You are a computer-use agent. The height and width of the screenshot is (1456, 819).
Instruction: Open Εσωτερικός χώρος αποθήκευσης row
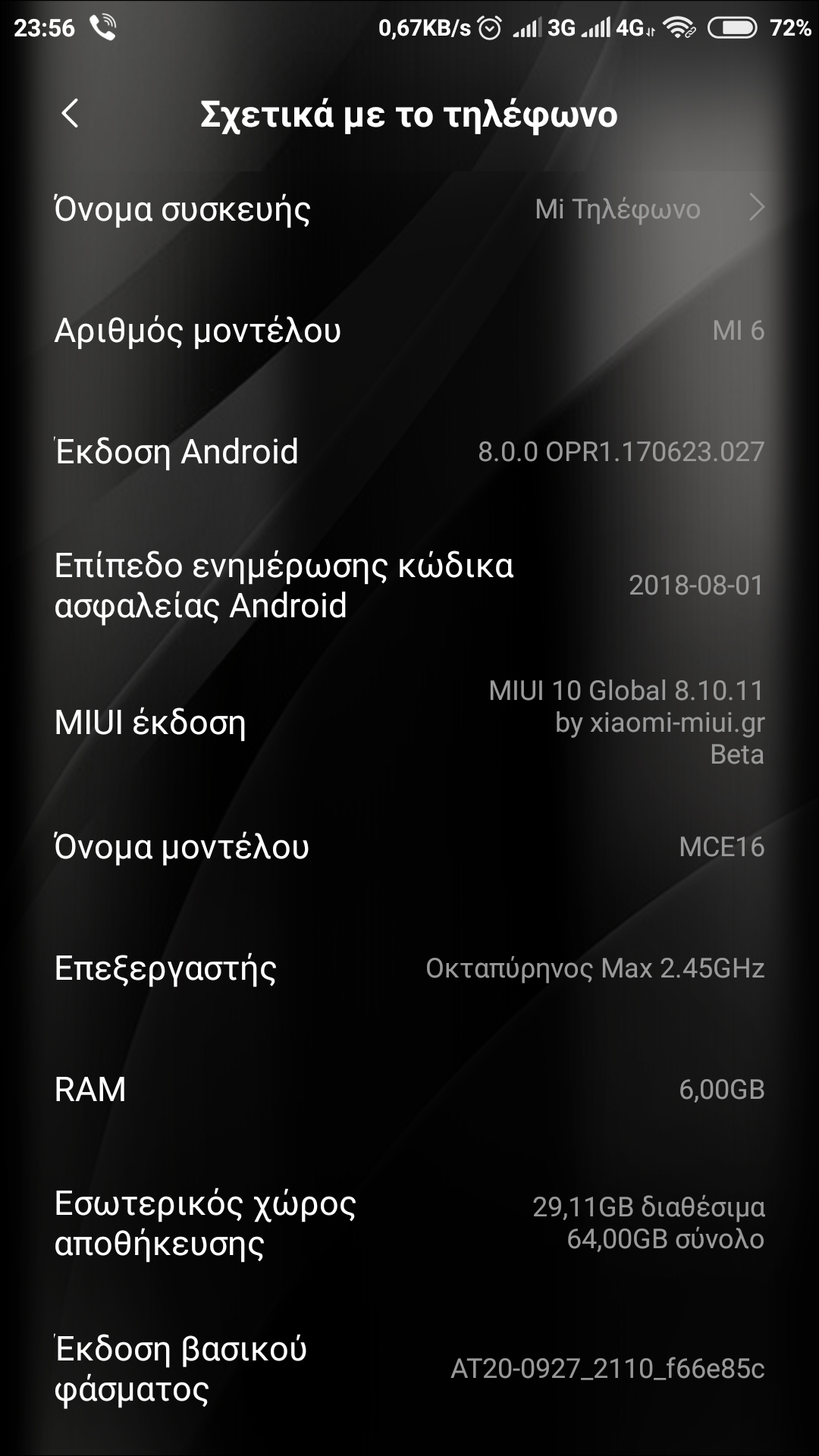(x=409, y=1222)
